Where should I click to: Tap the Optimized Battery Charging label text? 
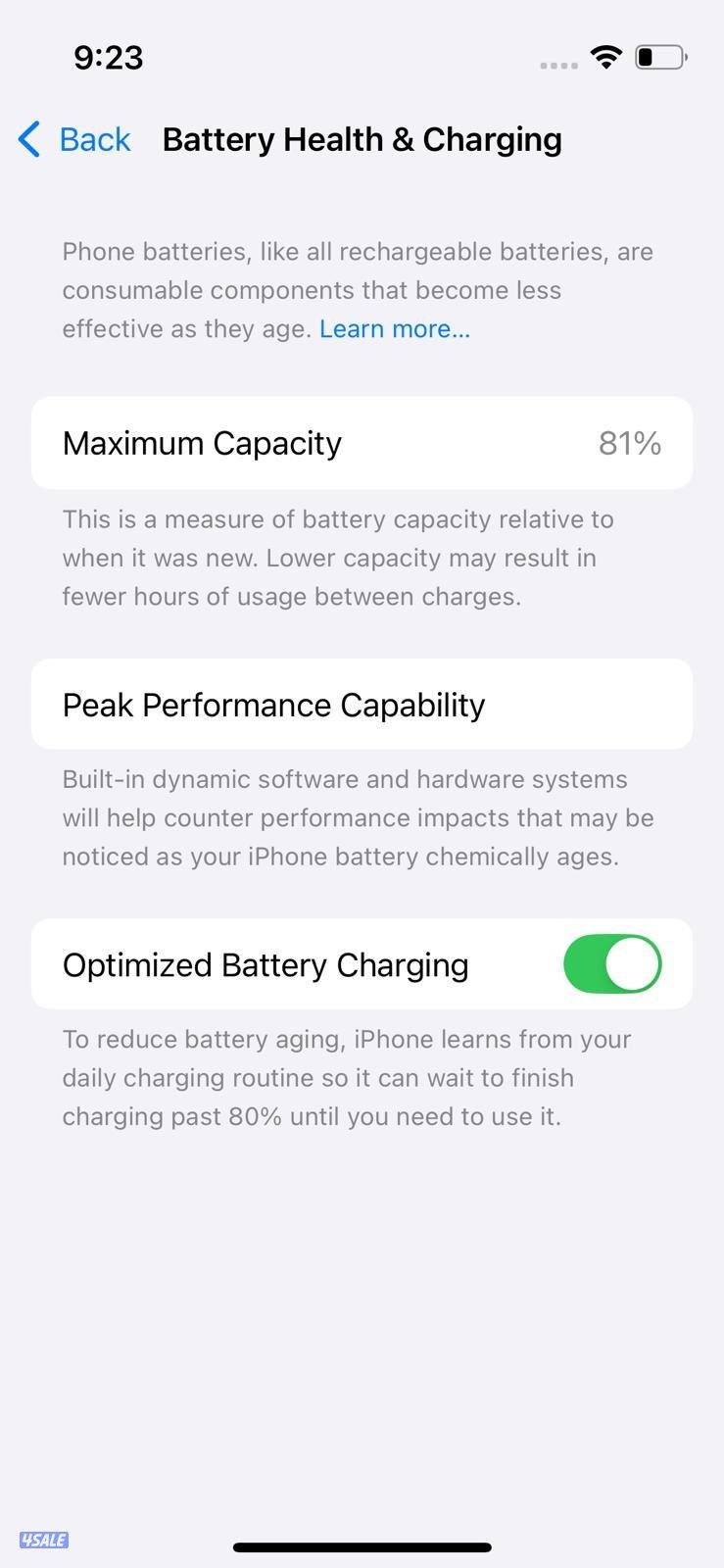click(x=265, y=964)
